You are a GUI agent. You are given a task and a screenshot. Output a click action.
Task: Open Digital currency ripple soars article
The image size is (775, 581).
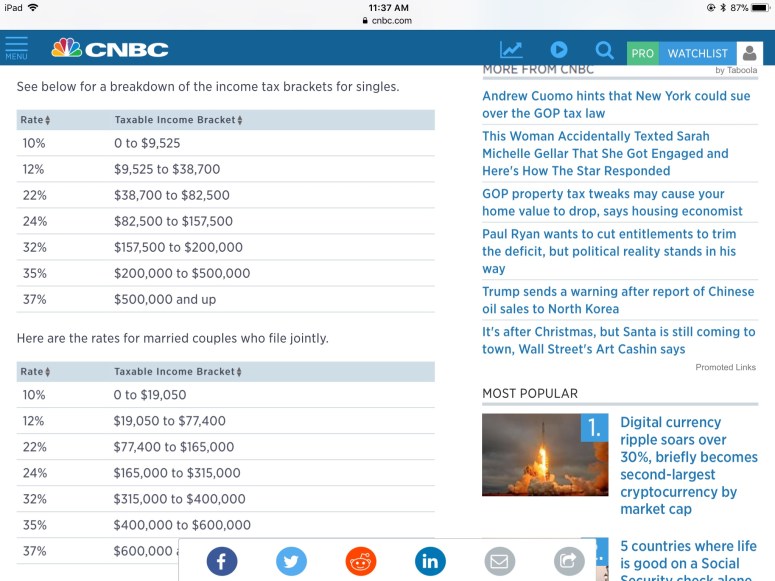point(688,465)
